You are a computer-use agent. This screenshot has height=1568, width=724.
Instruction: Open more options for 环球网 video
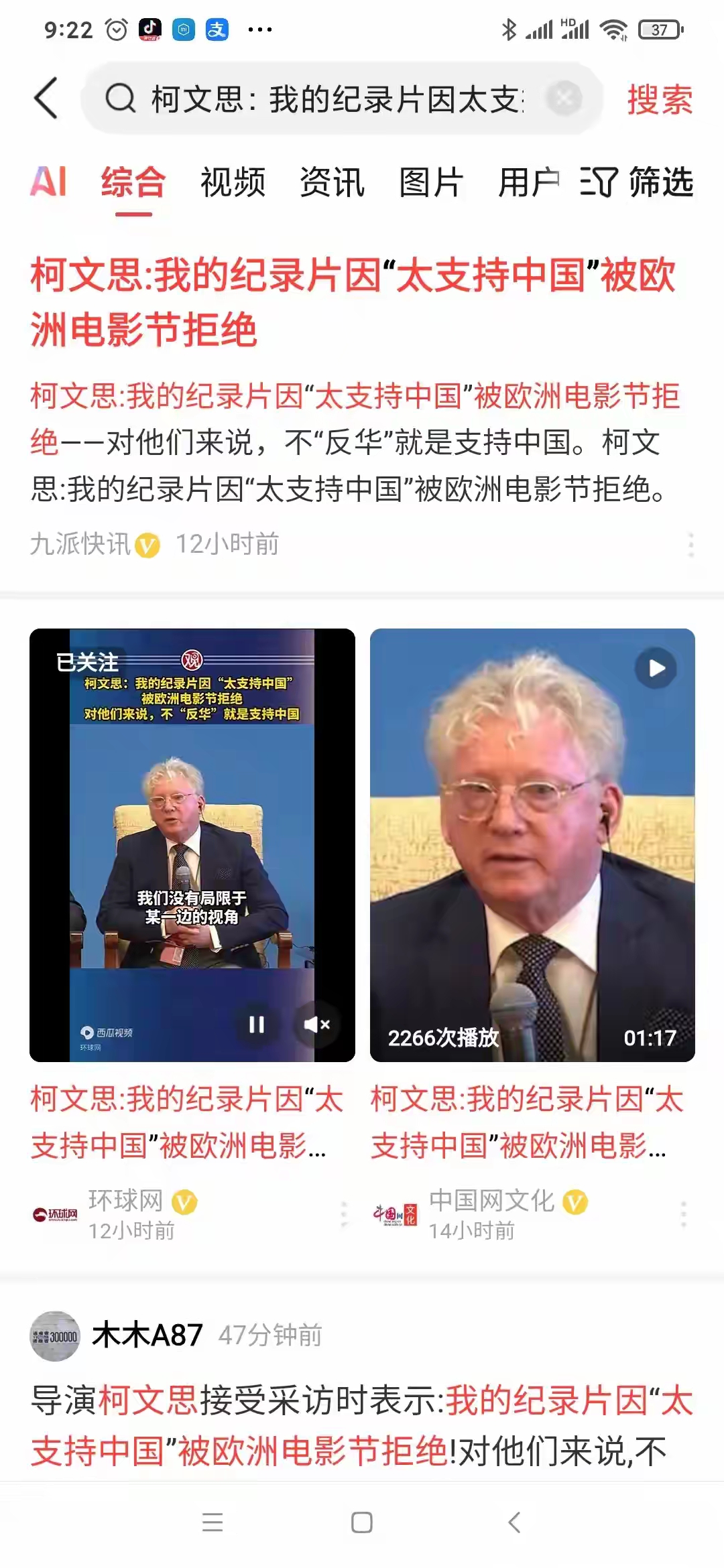(344, 1214)
